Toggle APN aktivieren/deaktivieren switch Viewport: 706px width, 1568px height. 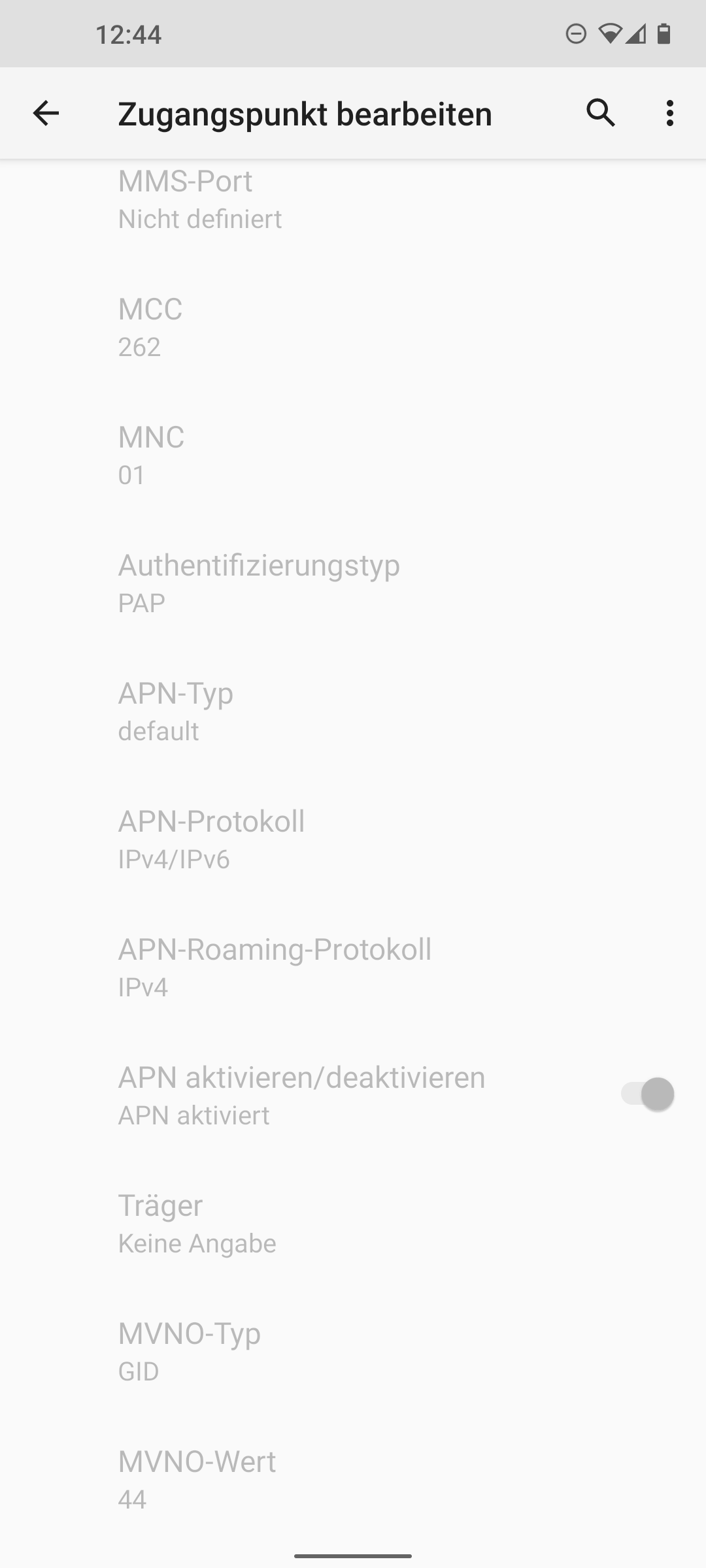[647, 1094]
